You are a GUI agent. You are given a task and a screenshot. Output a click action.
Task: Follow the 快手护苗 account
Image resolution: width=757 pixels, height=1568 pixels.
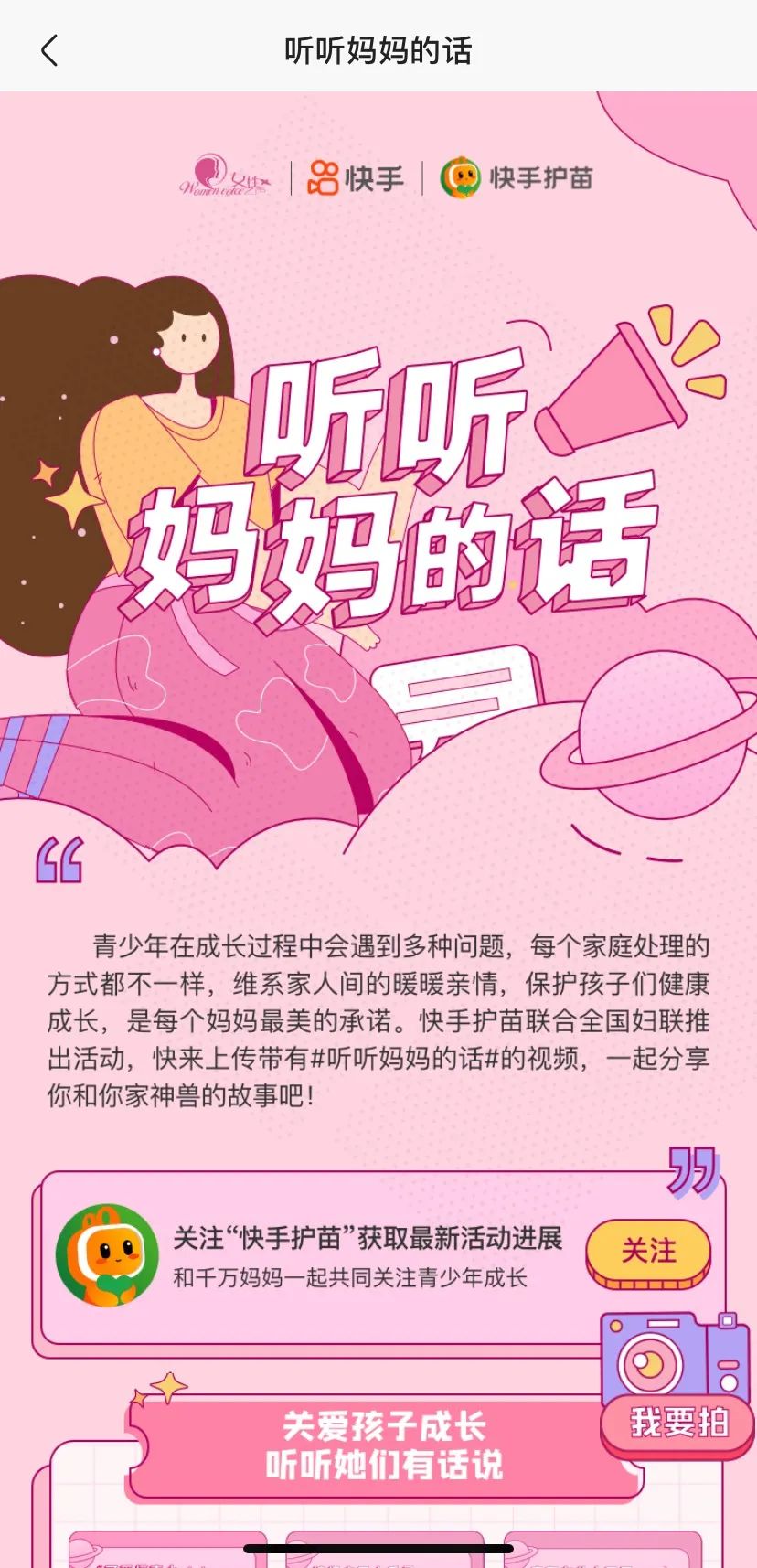(647, 1252)
